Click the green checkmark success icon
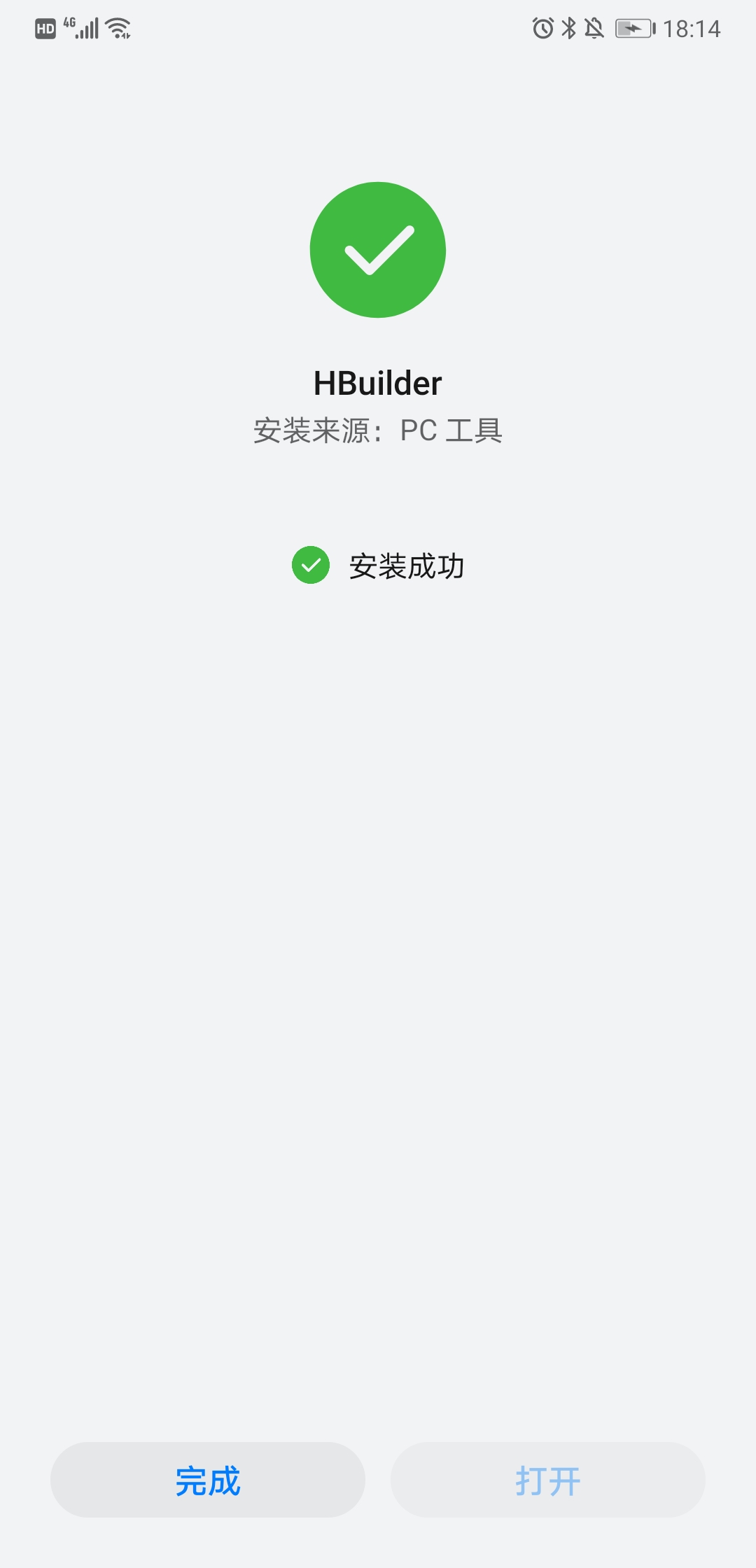 (378, 251)
